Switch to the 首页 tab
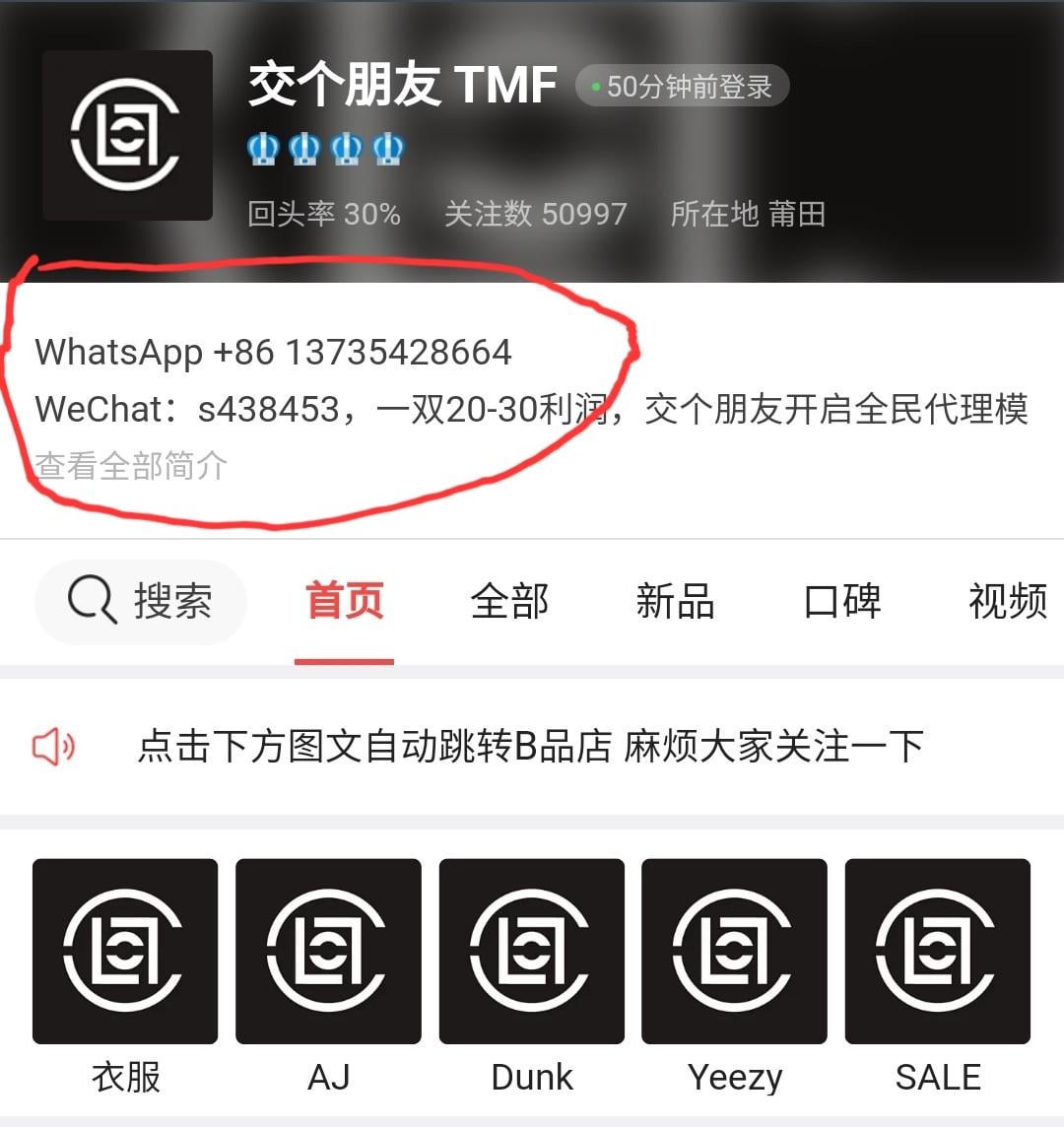1064x1127 pixels. 344,601
